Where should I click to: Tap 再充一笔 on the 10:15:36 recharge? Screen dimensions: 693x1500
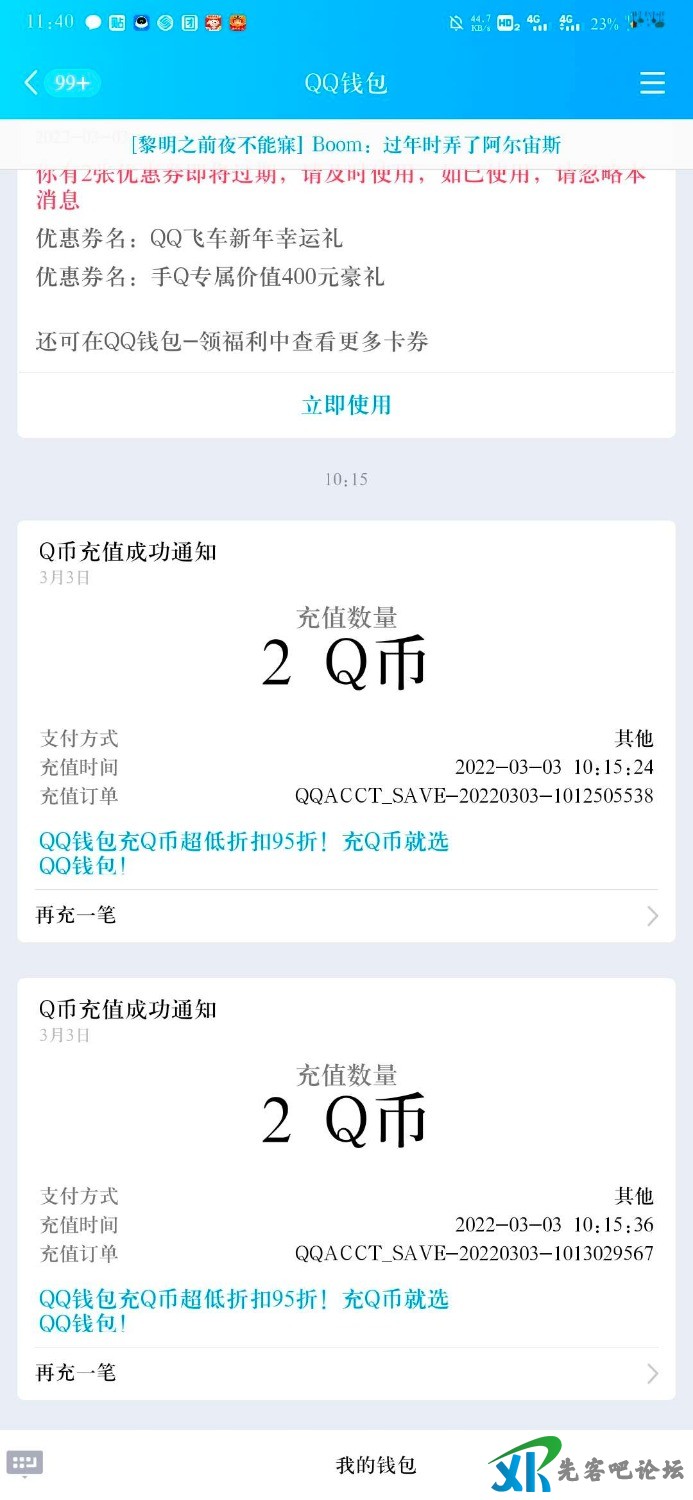coord(346,1373)
